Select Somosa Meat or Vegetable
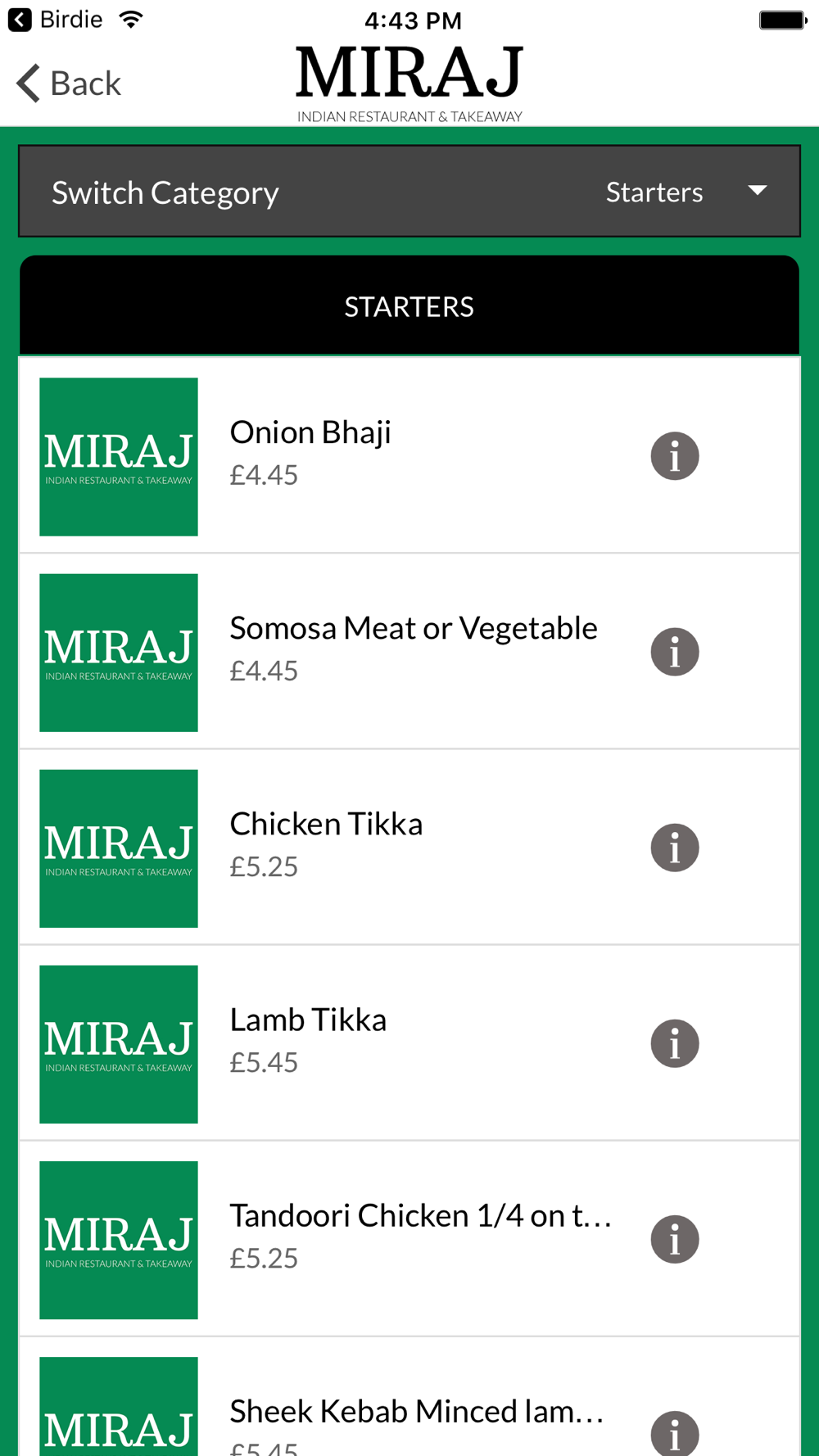819x1456 pixels. coord(409,651)
